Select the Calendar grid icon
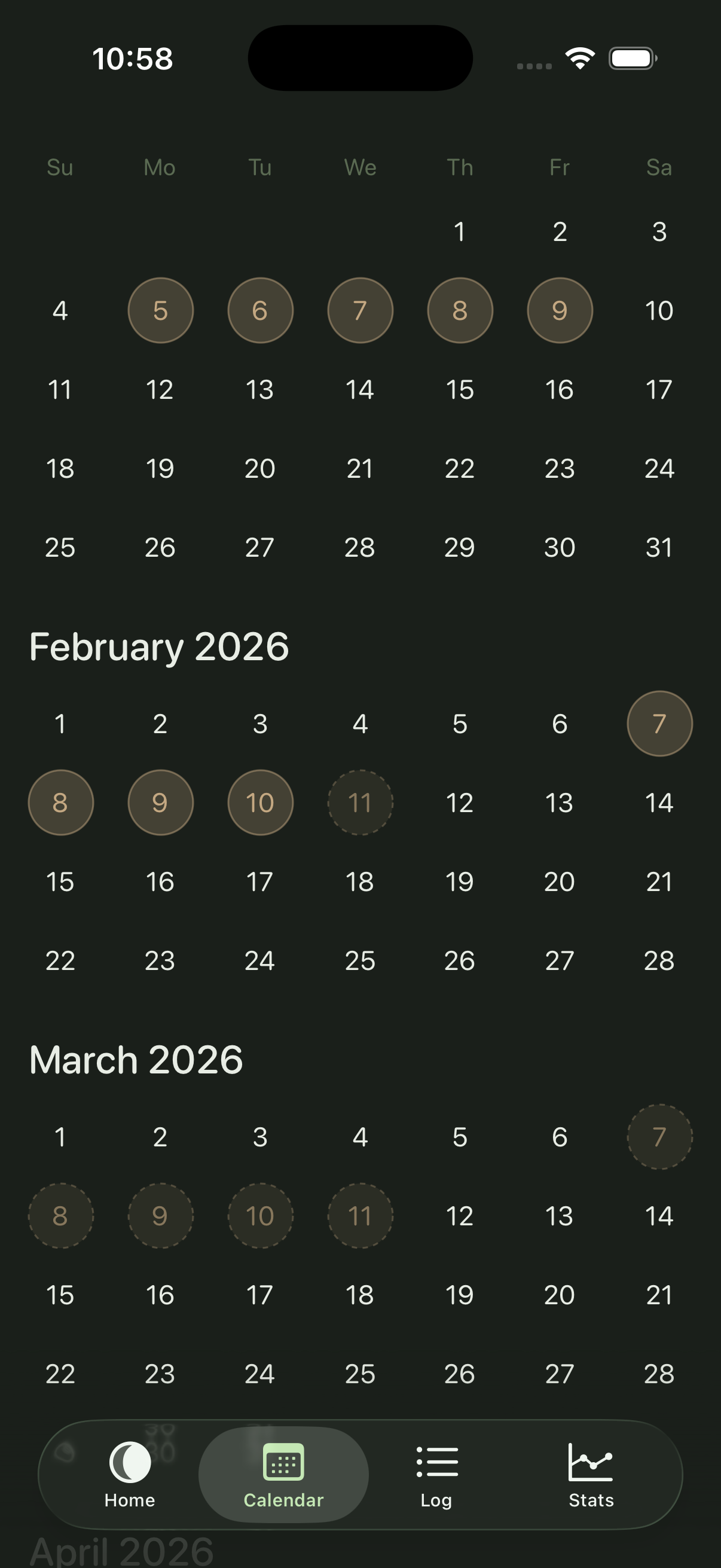This screenshot has height=1568, width=721. 283,1460
